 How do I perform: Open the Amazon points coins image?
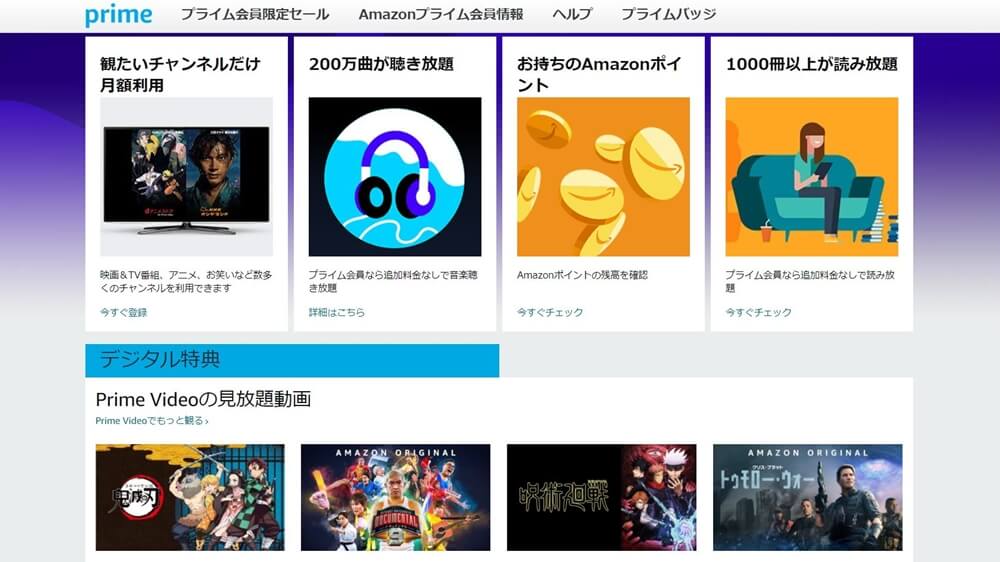coord(603,177)
